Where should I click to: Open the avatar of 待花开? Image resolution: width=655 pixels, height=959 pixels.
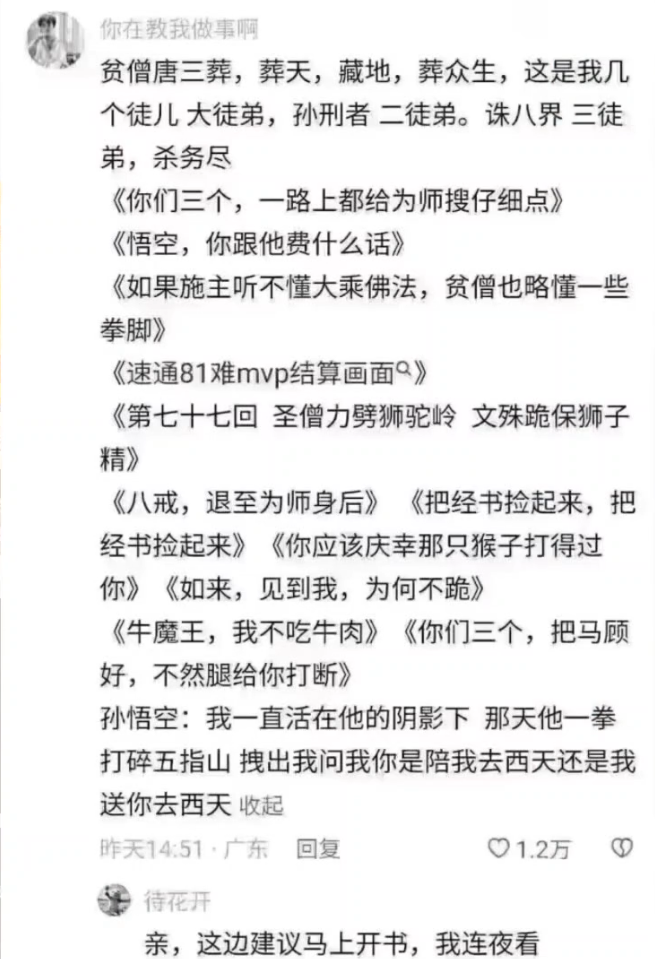pos(115,899)
